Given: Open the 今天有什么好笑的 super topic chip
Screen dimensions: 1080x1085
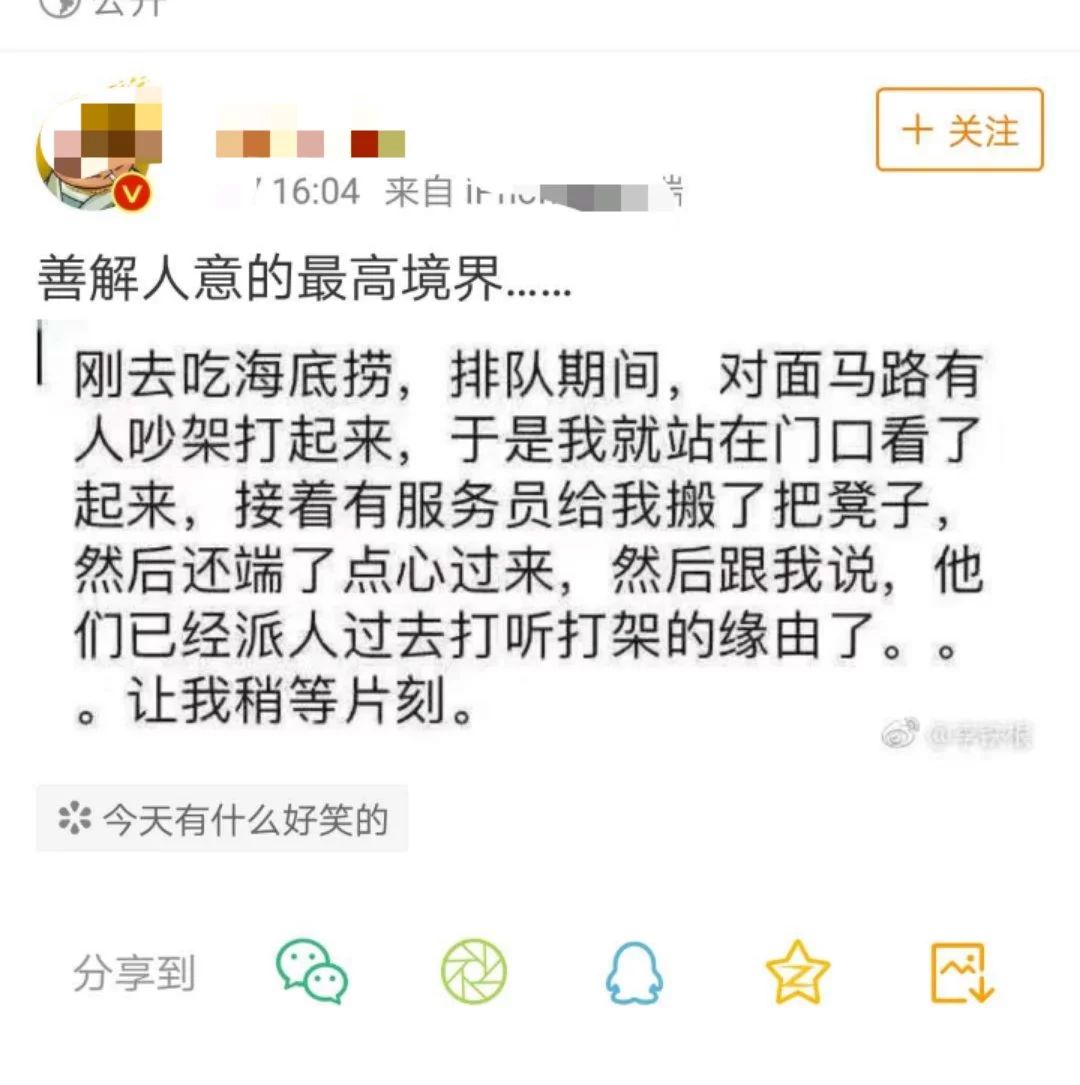Looking at the screenshot, I should 222,819.
